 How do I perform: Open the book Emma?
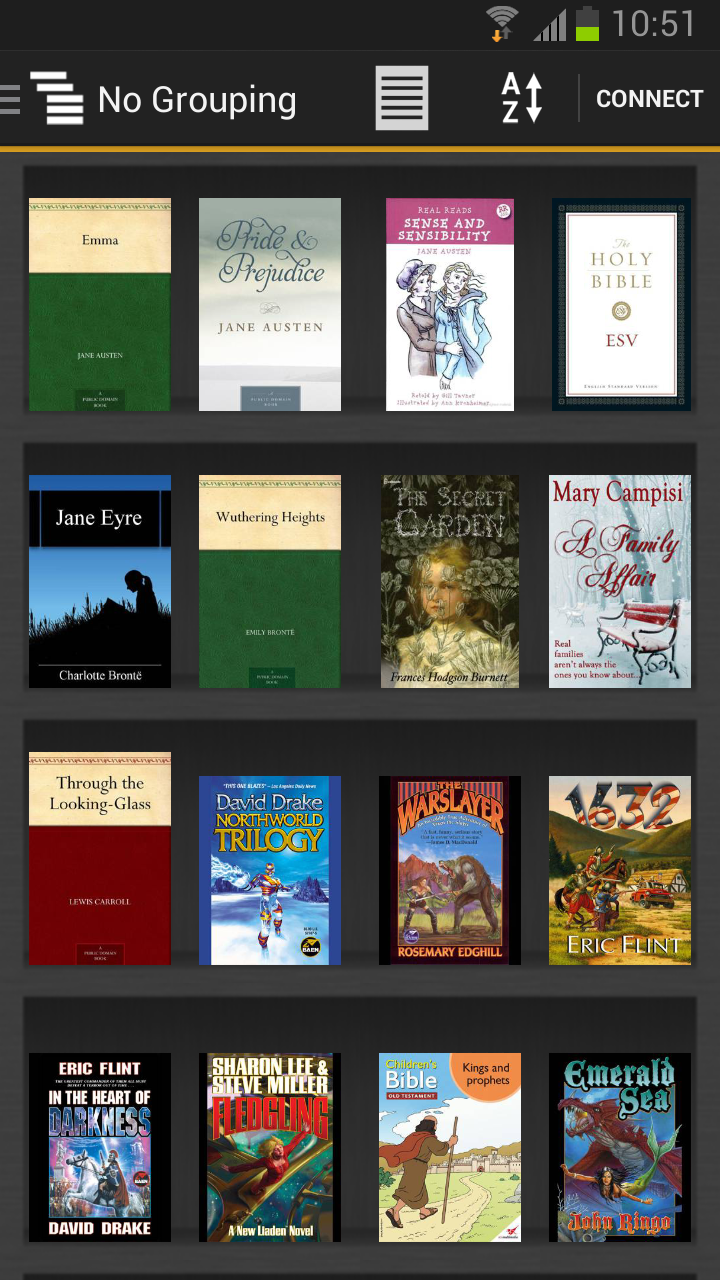pos(100,304)
